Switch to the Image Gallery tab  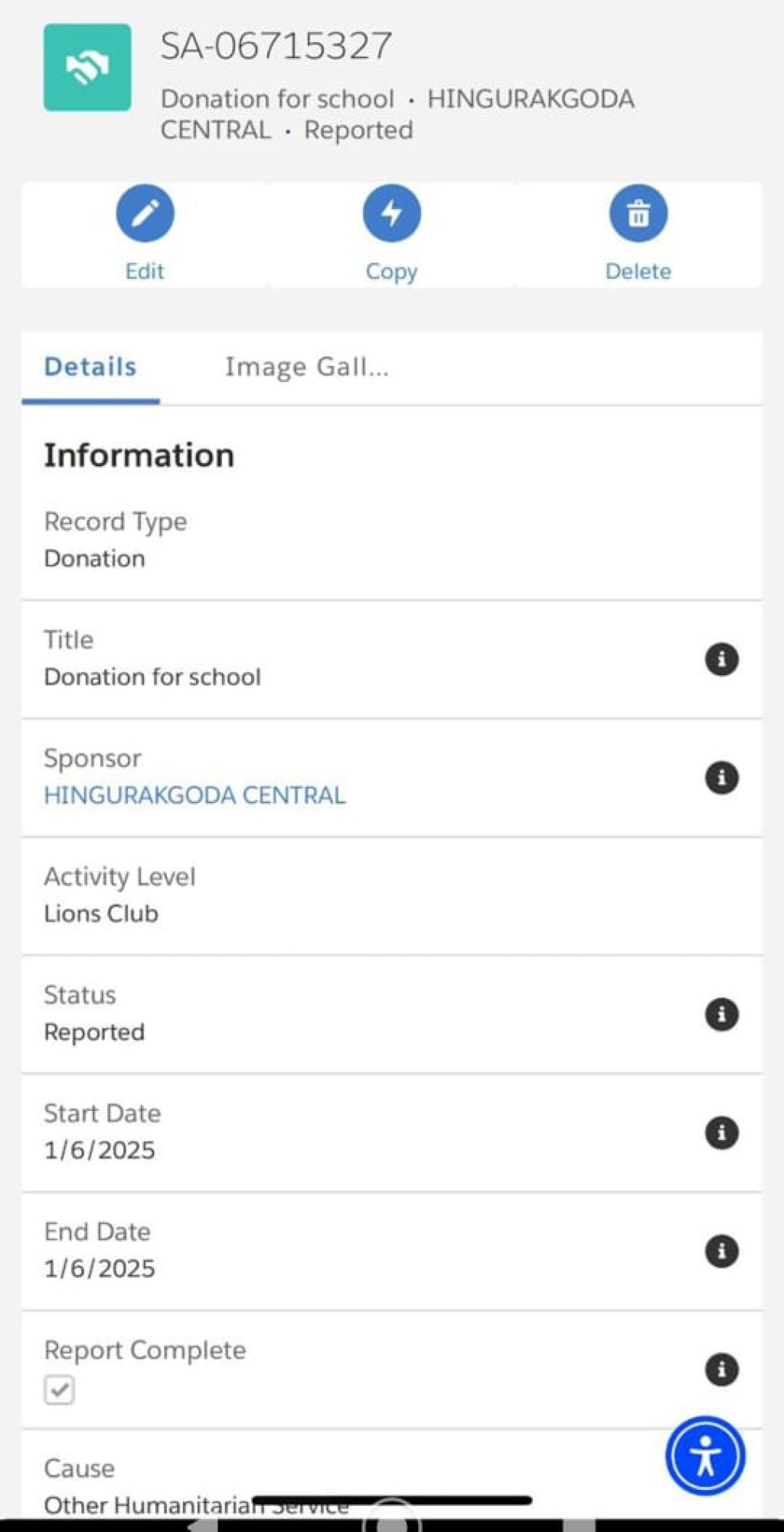(x=306, y=367)
